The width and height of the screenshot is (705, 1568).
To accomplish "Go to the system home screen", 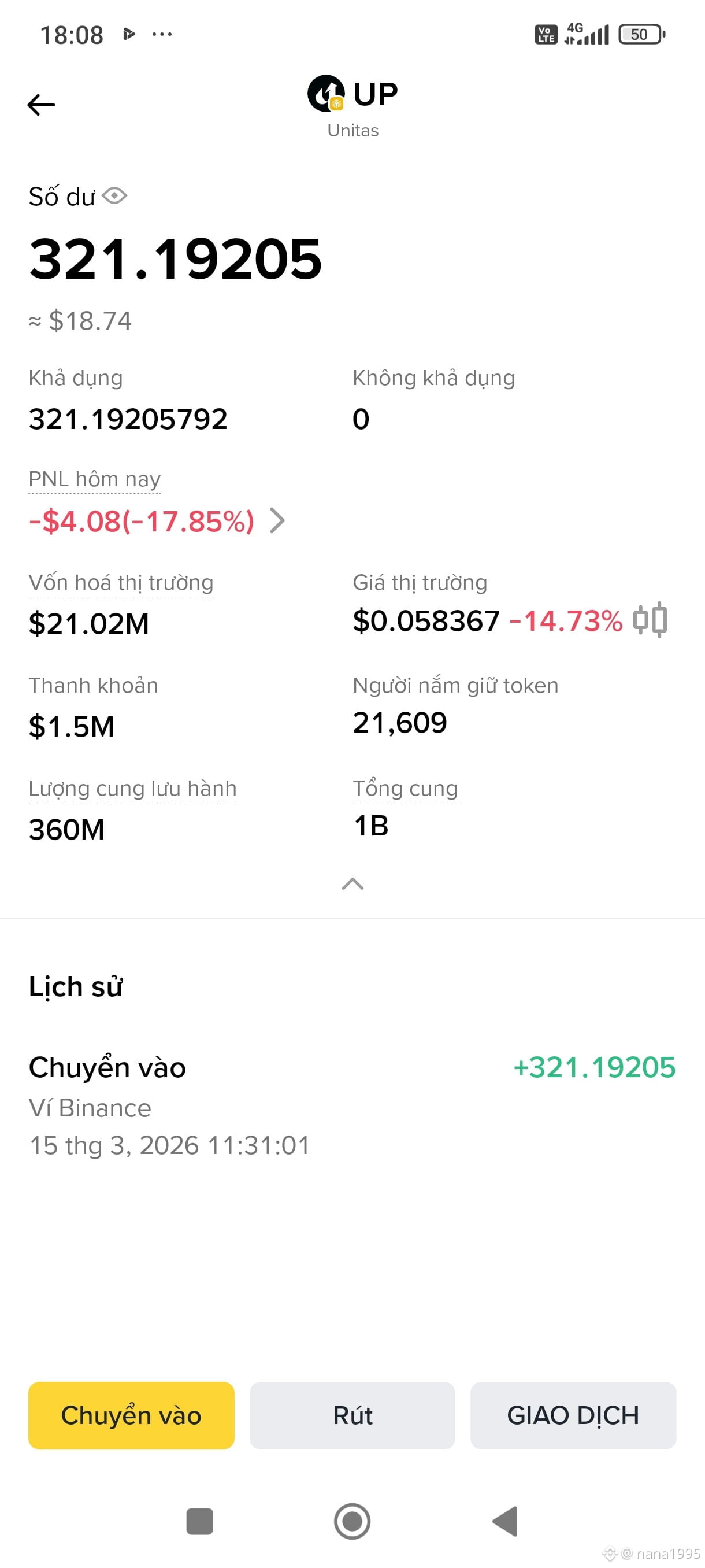I will 352,1521.
